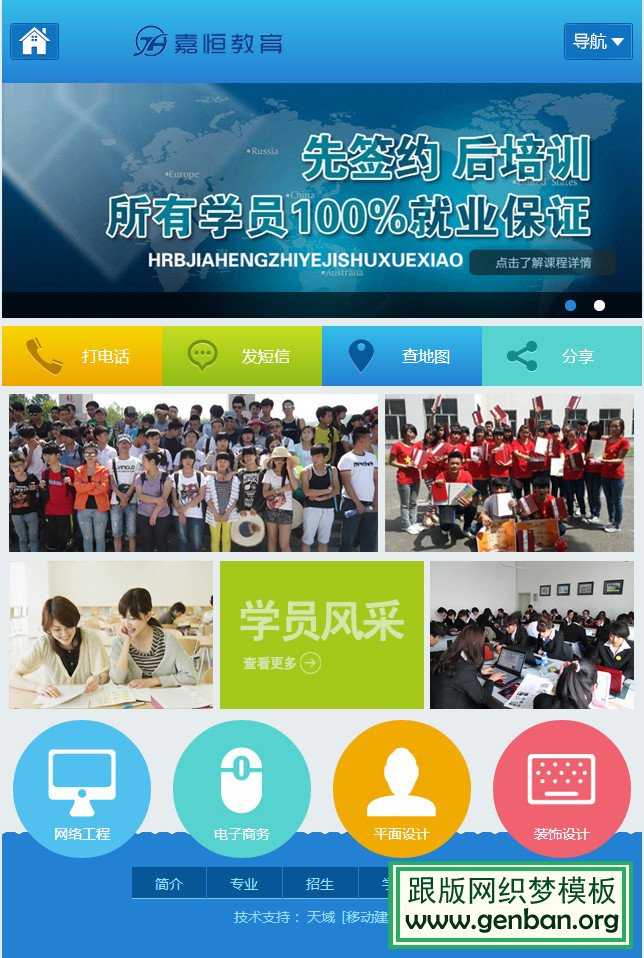This screenshot has height=958, width=644.
Task: Tap the home icon in the header
Action: (x=34, y=41)
